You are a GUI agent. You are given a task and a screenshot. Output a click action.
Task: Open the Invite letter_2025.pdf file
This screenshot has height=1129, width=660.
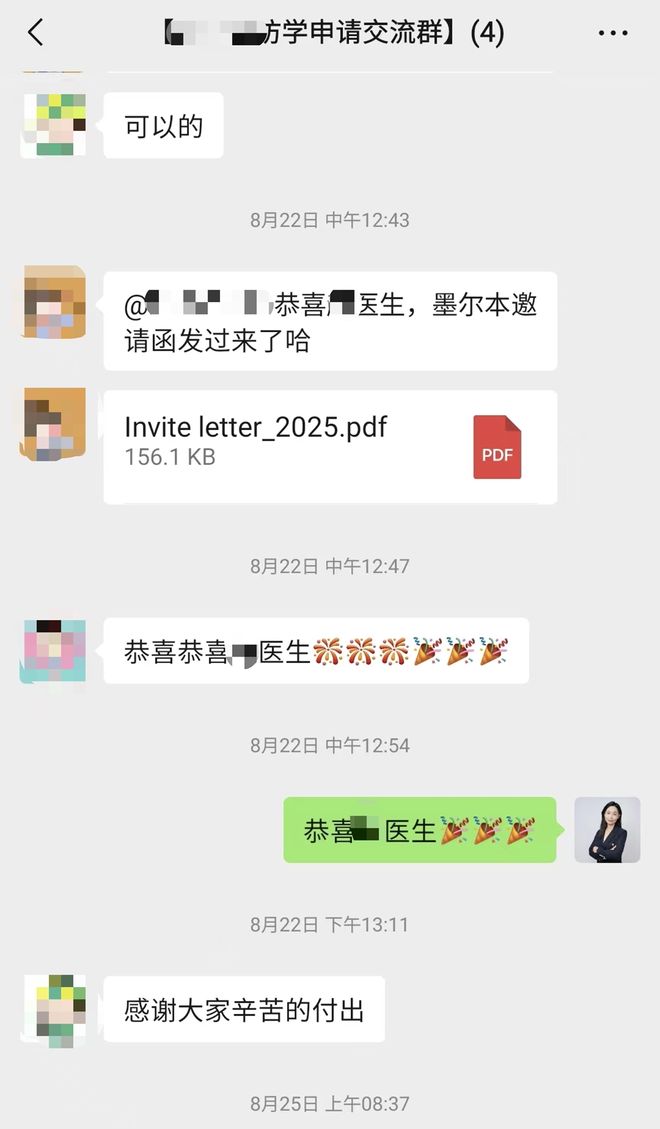click(330, 447)
